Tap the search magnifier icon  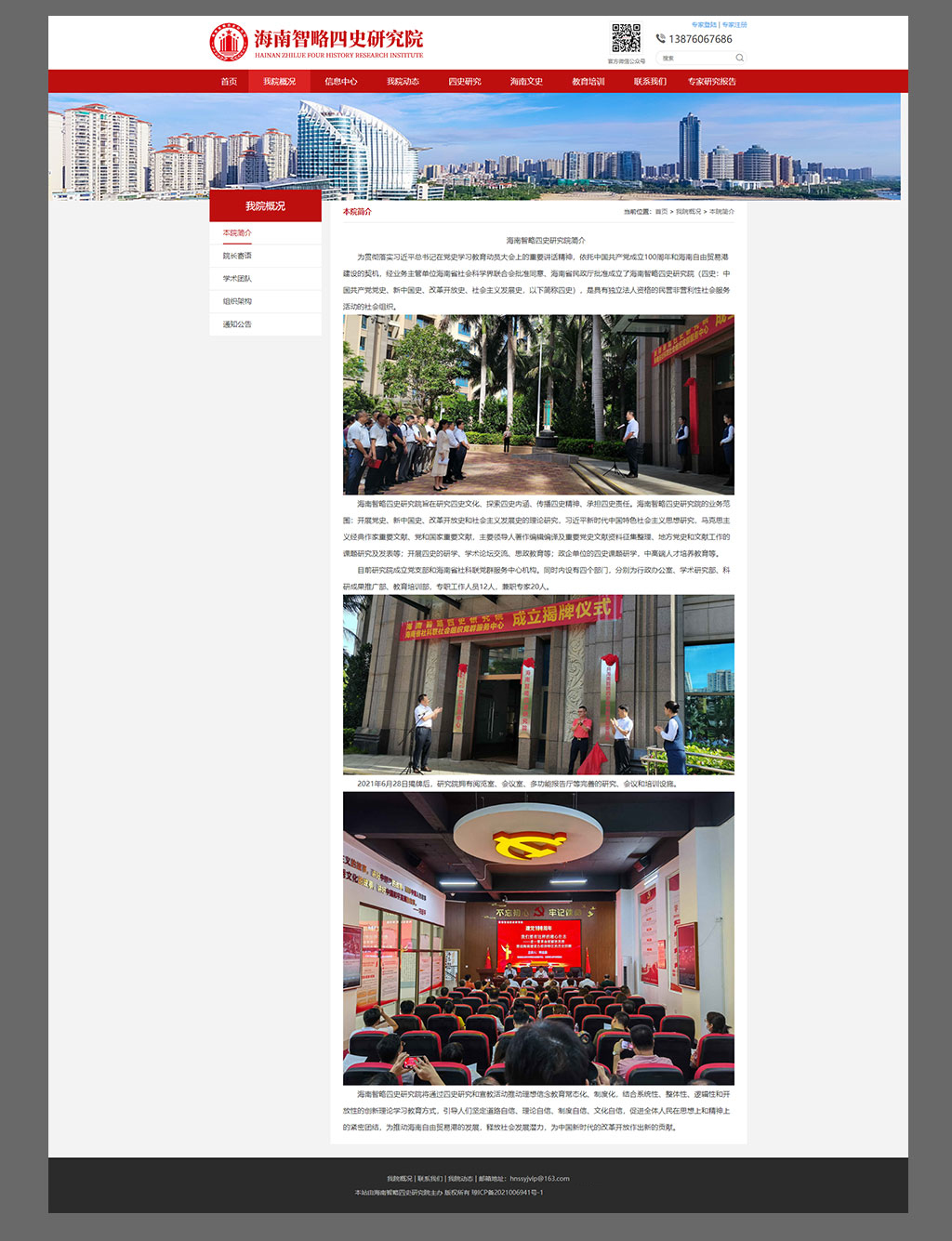click(739, 58)
